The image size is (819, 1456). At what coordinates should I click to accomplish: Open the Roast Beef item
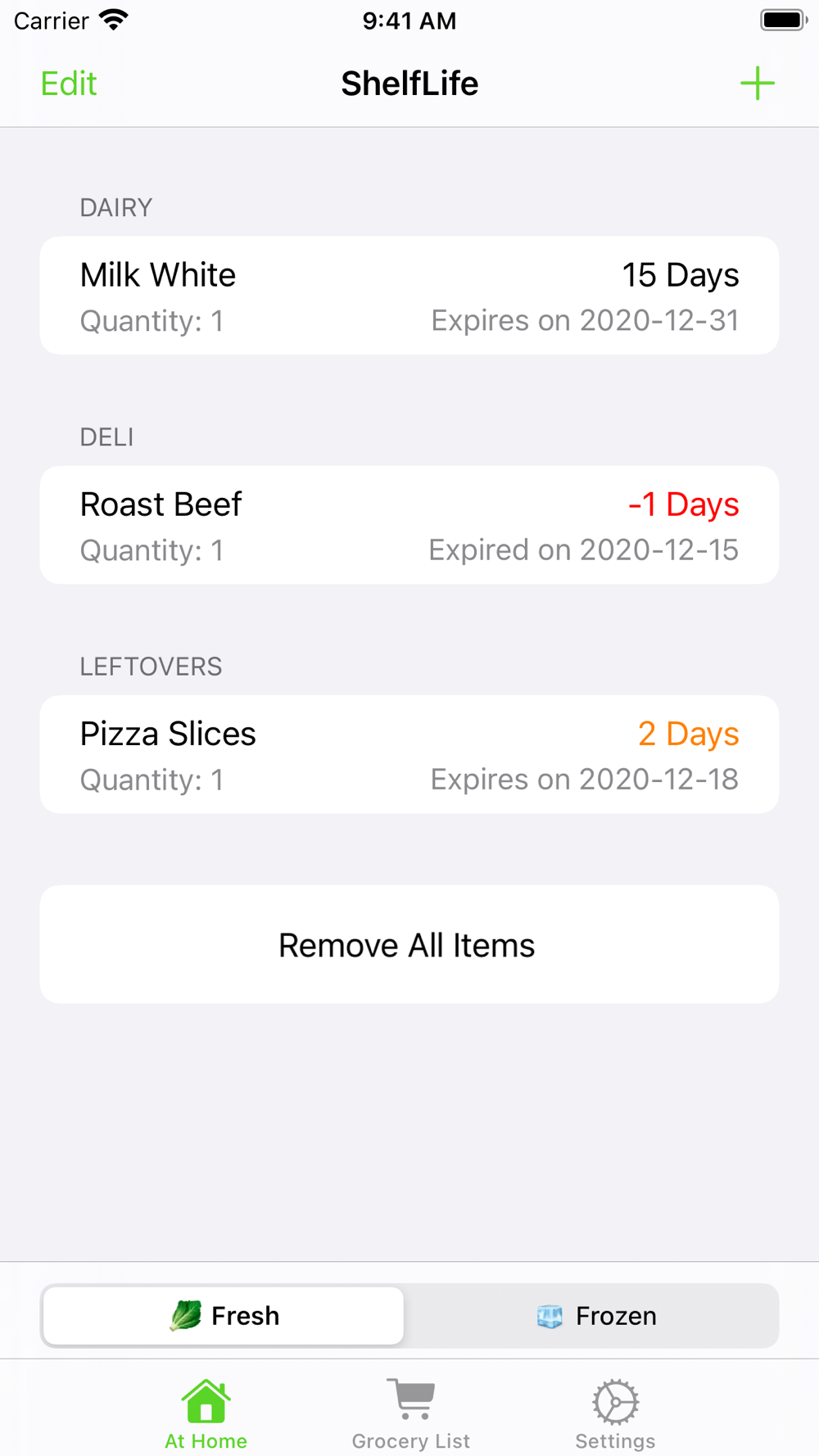[x=409, y=525]
